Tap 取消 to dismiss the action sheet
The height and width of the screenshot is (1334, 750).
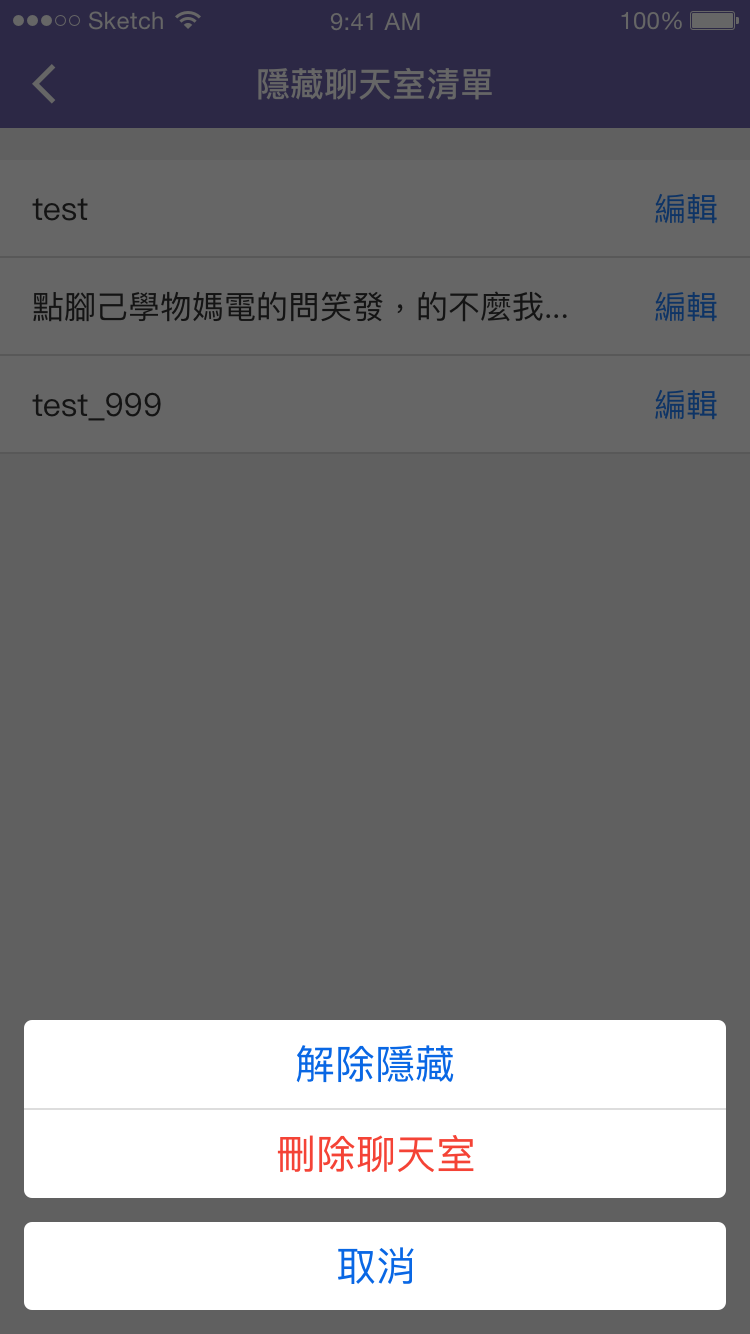(x=374, y=1265)
